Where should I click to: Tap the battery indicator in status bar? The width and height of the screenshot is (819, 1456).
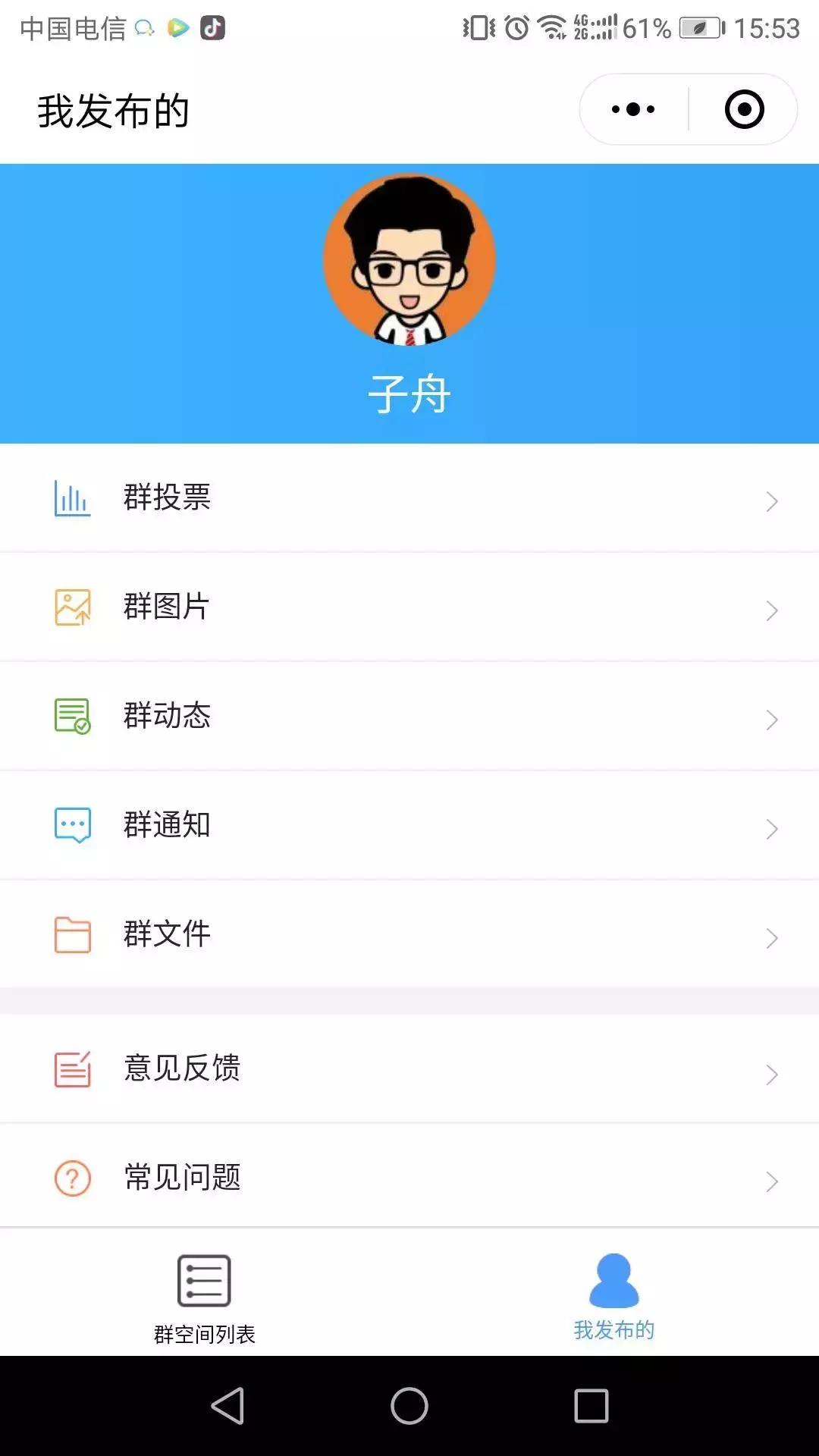coord(701,27)
